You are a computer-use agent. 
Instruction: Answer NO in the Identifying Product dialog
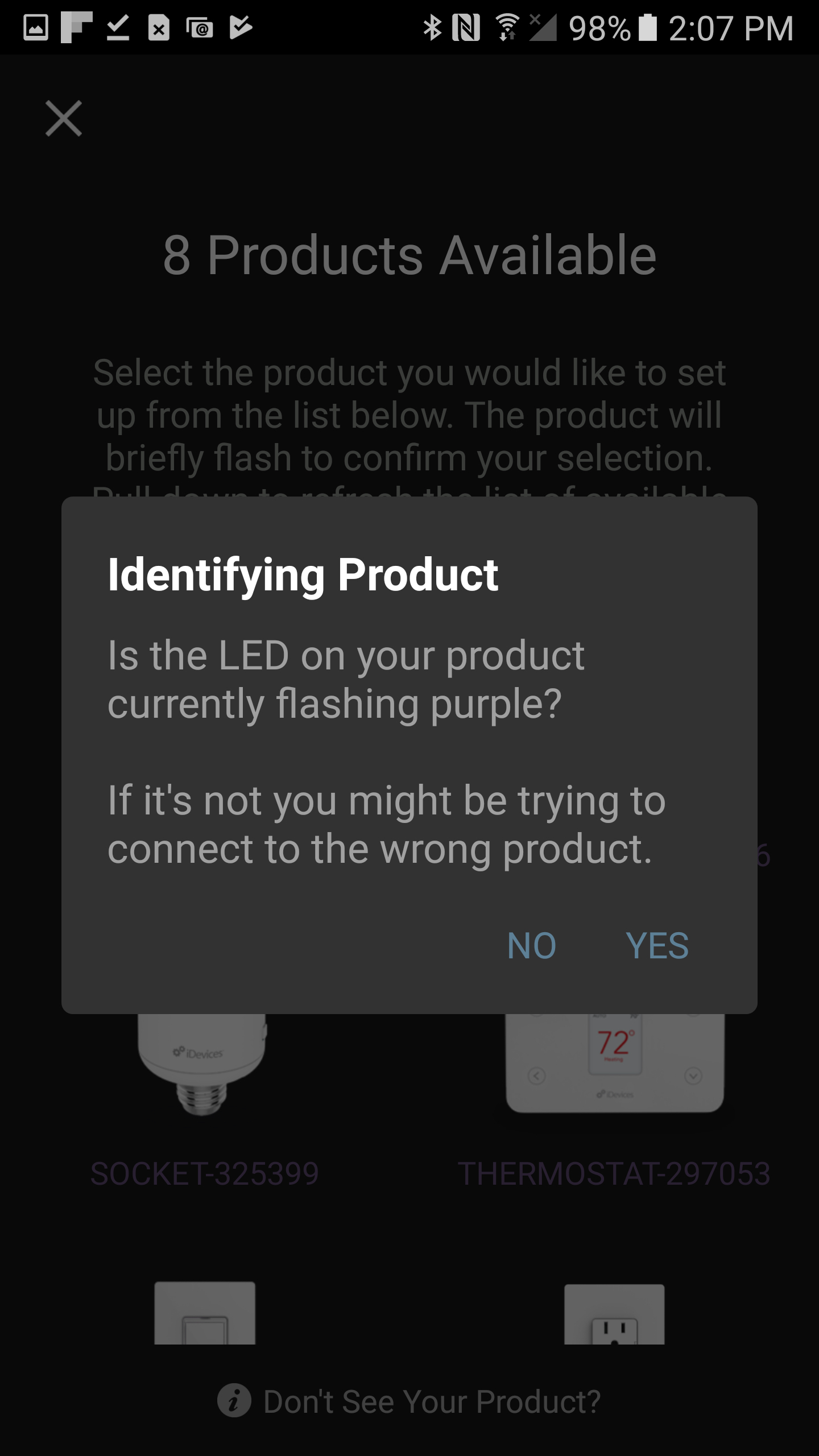[531, 946]
